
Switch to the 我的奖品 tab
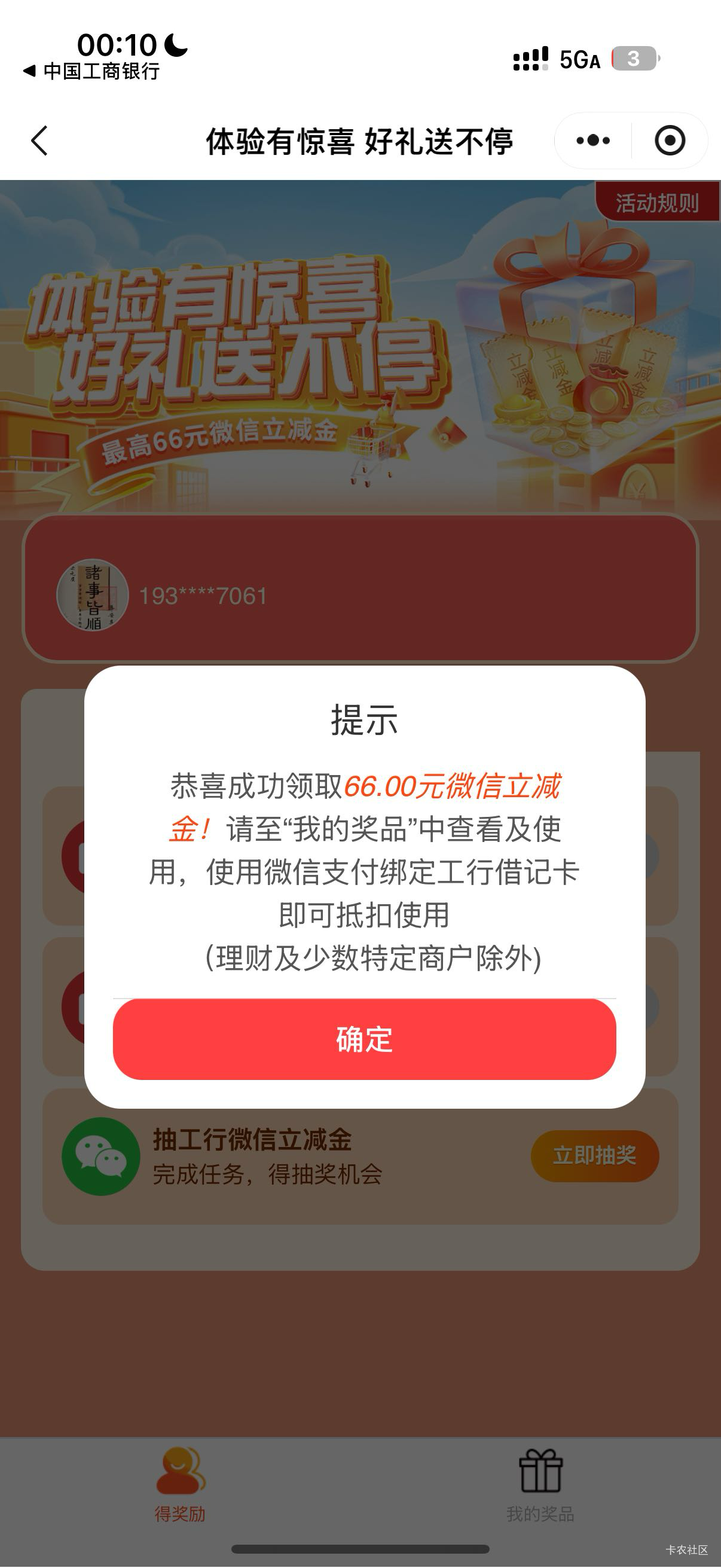coord(540,1485)
